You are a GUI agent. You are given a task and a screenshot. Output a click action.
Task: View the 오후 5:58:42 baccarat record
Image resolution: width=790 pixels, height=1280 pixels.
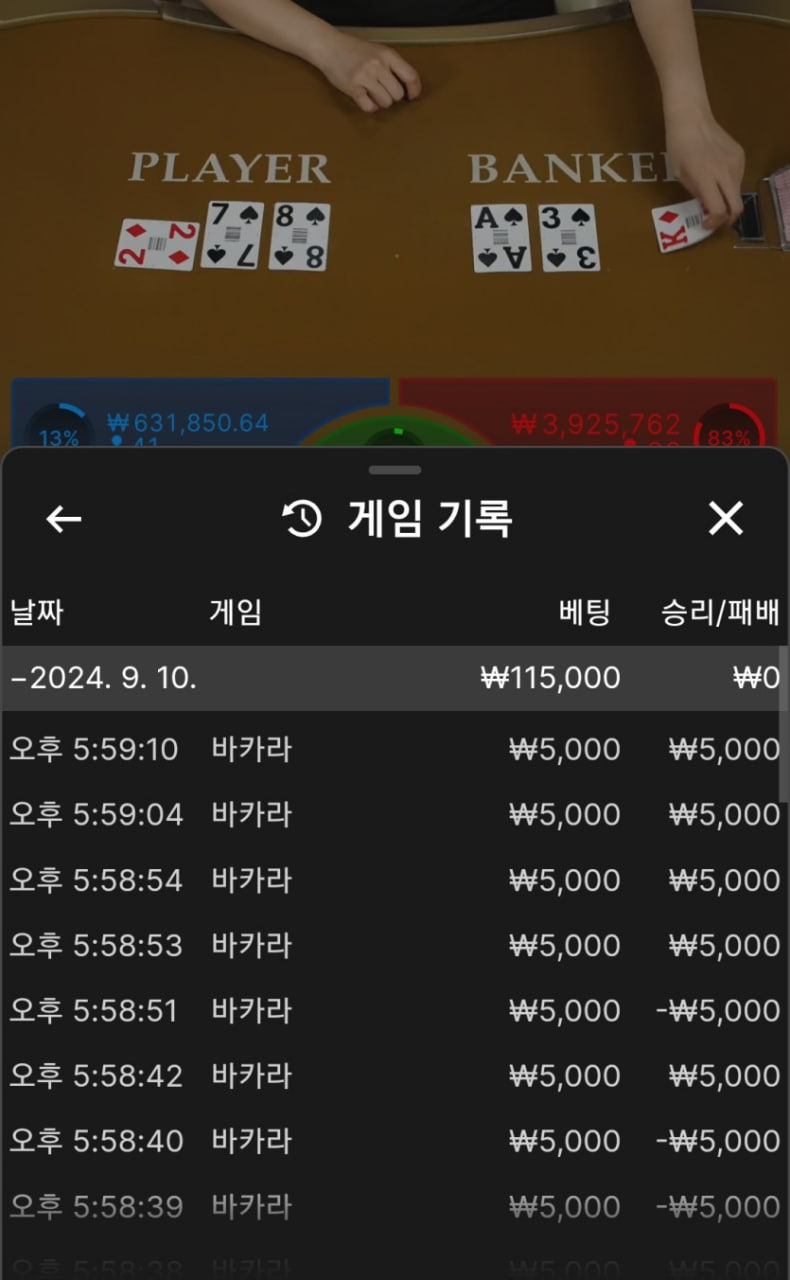(394, 1076)
